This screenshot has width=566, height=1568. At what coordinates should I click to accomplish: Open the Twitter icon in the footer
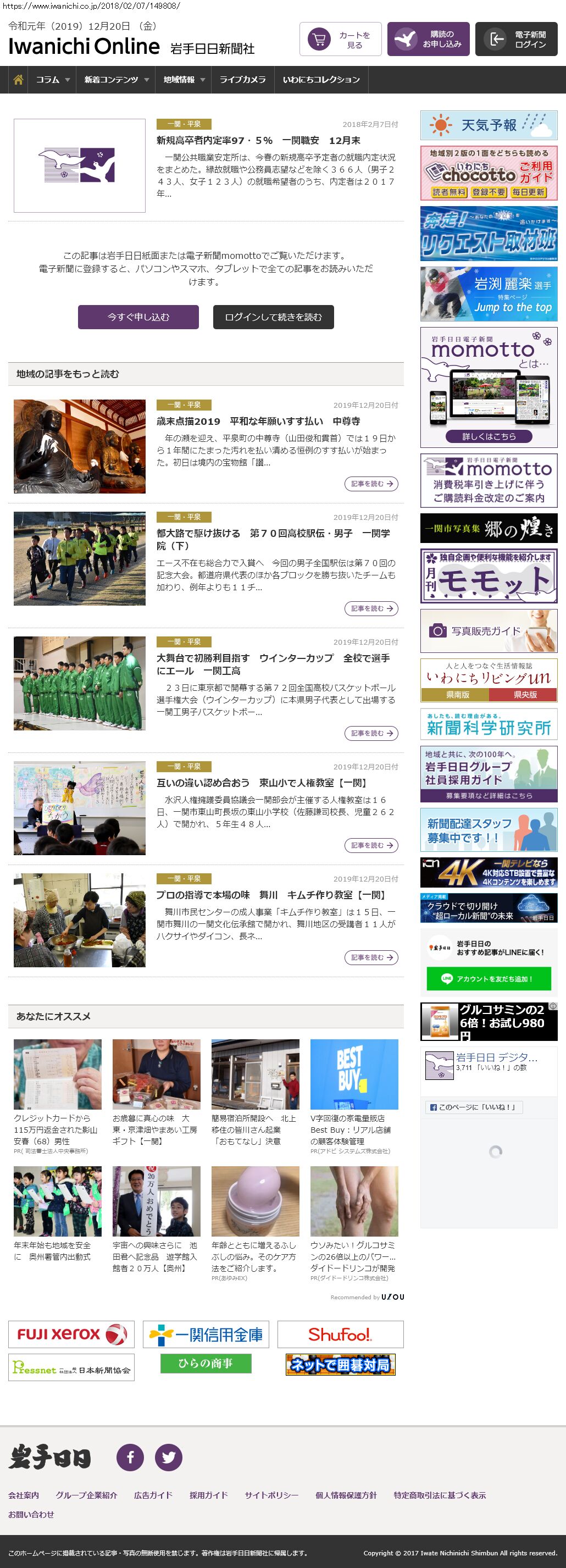point(169,1457)
